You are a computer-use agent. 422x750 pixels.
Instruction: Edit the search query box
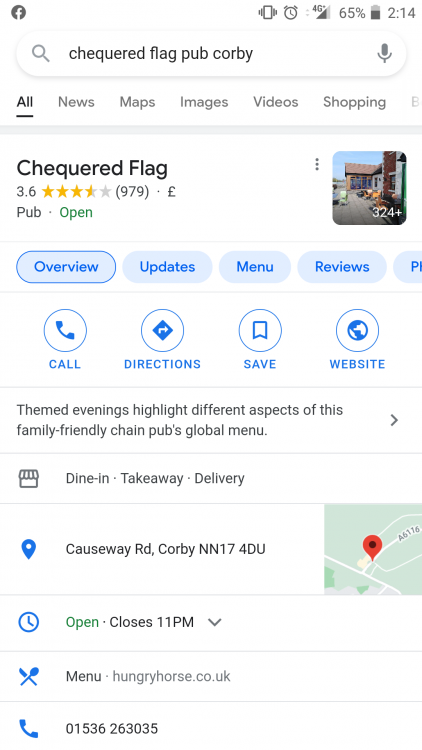pyautogui.click(x=211, y=54)
